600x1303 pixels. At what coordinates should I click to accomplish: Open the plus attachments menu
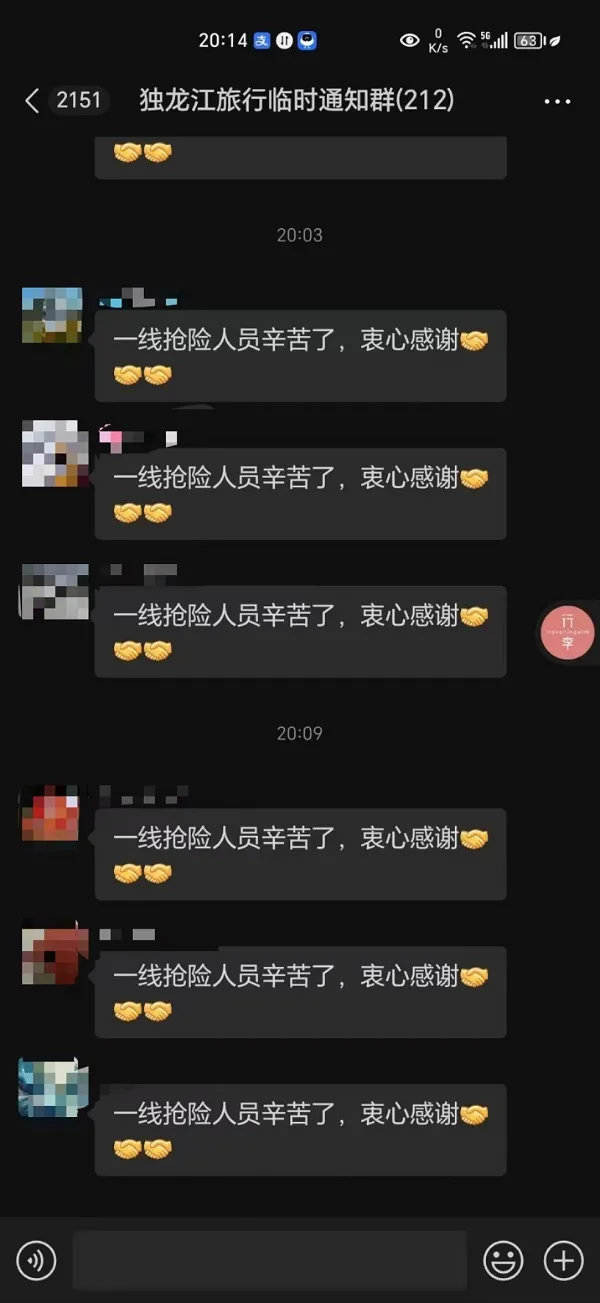(x=563, y=1260)
